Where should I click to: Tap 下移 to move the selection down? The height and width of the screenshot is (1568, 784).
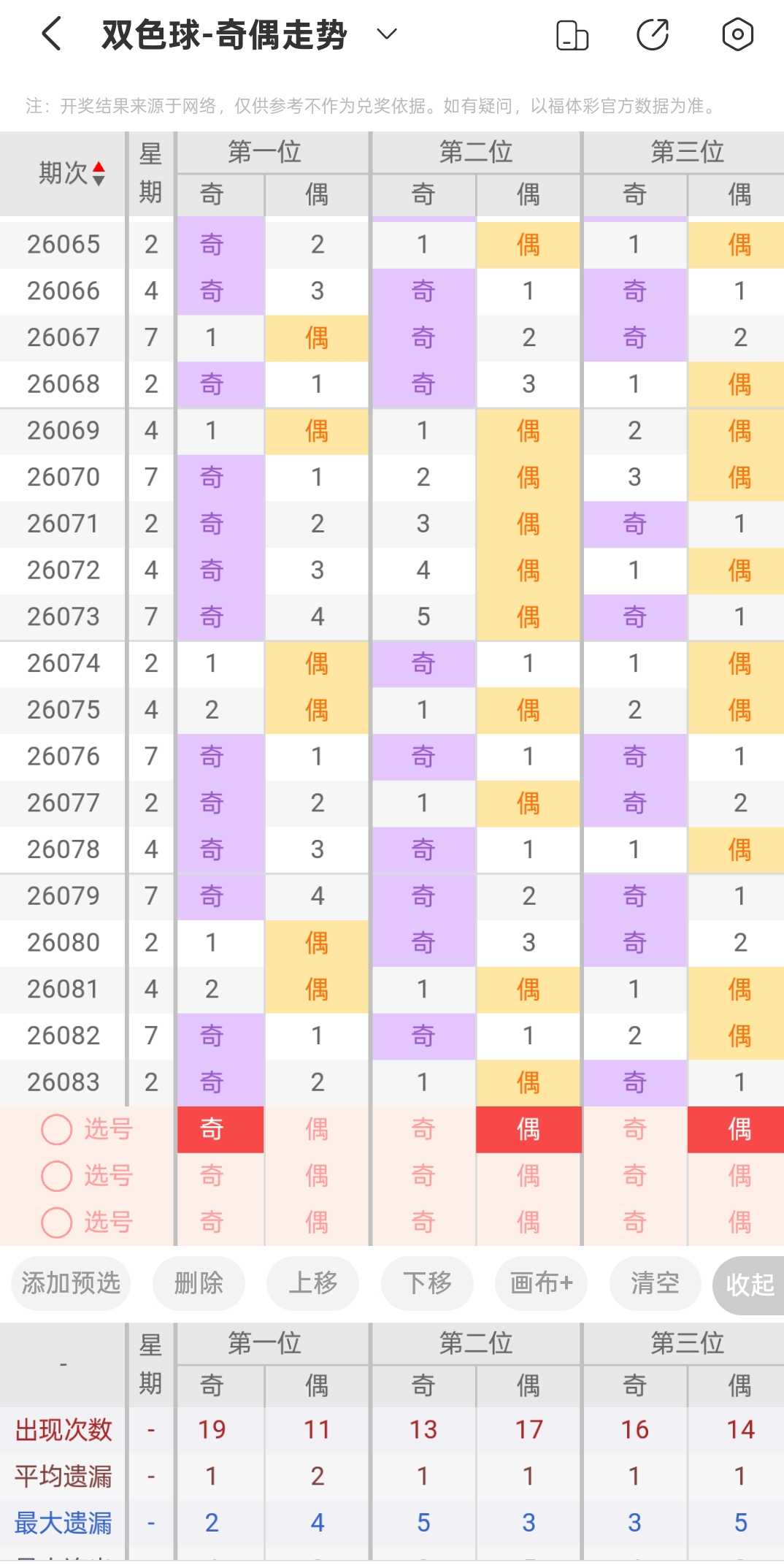pyautogui.click(x=428, y=1283)
